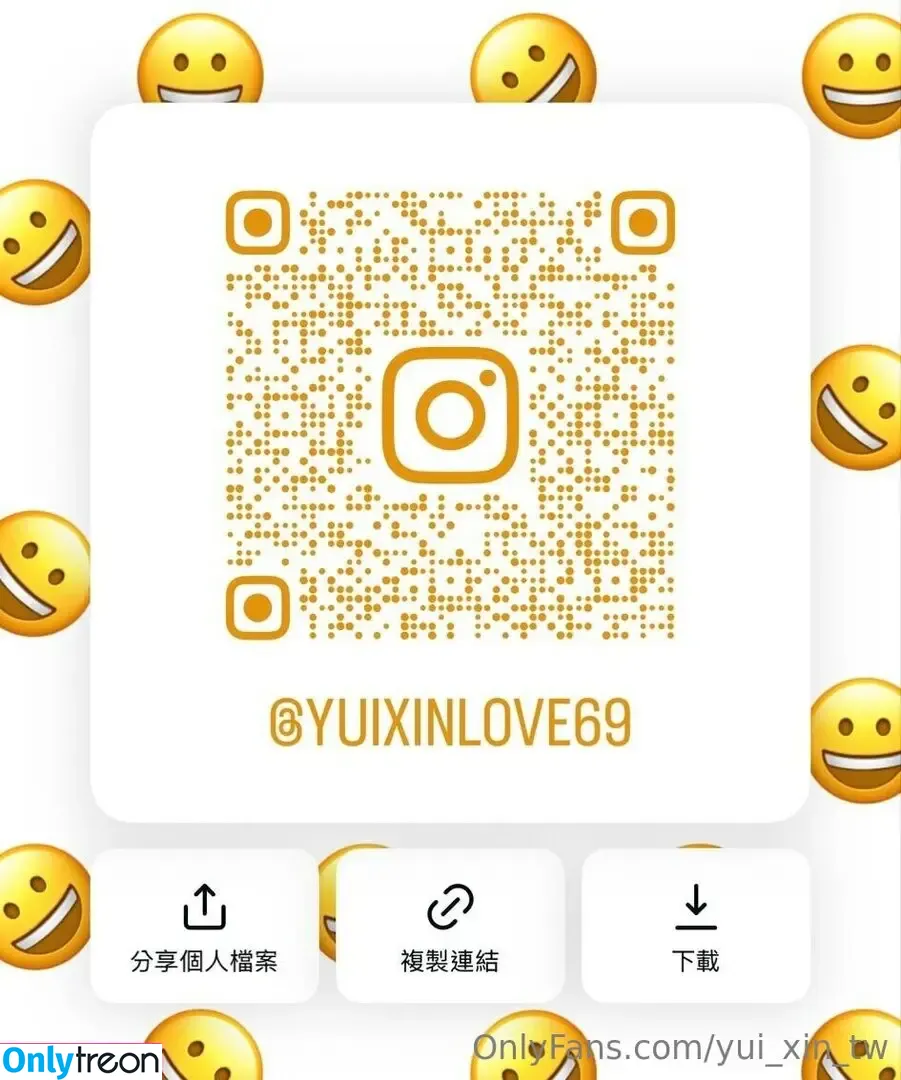Copy the profile link via 複製連結
The height and width of the screenshot is (1080, 901).
(x=450, y=926)
